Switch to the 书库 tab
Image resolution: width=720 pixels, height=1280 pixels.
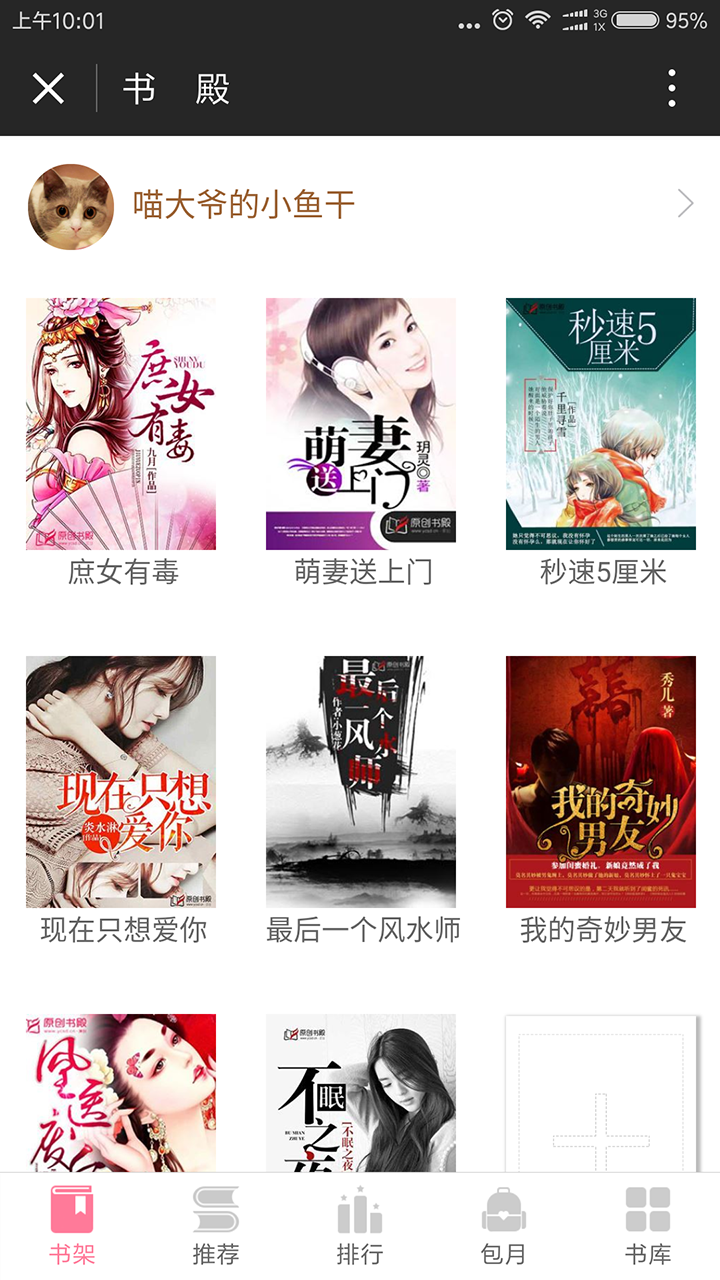[x=648, y=1226]
